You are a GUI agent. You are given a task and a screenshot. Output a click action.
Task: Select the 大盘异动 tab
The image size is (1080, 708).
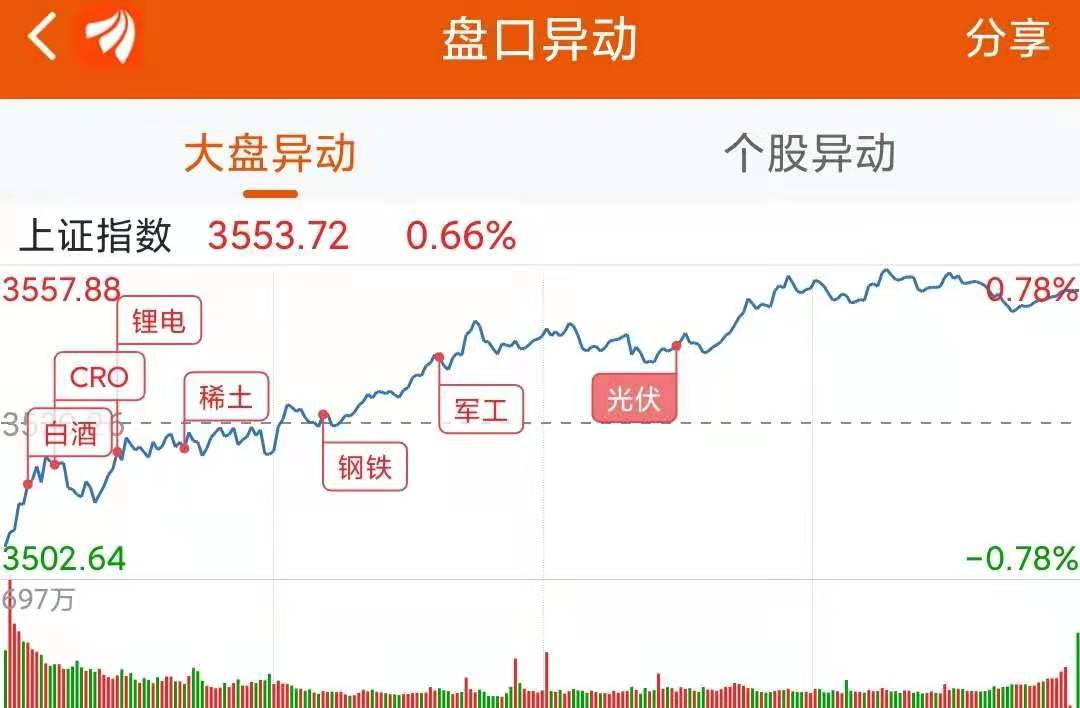click(270, 154)
